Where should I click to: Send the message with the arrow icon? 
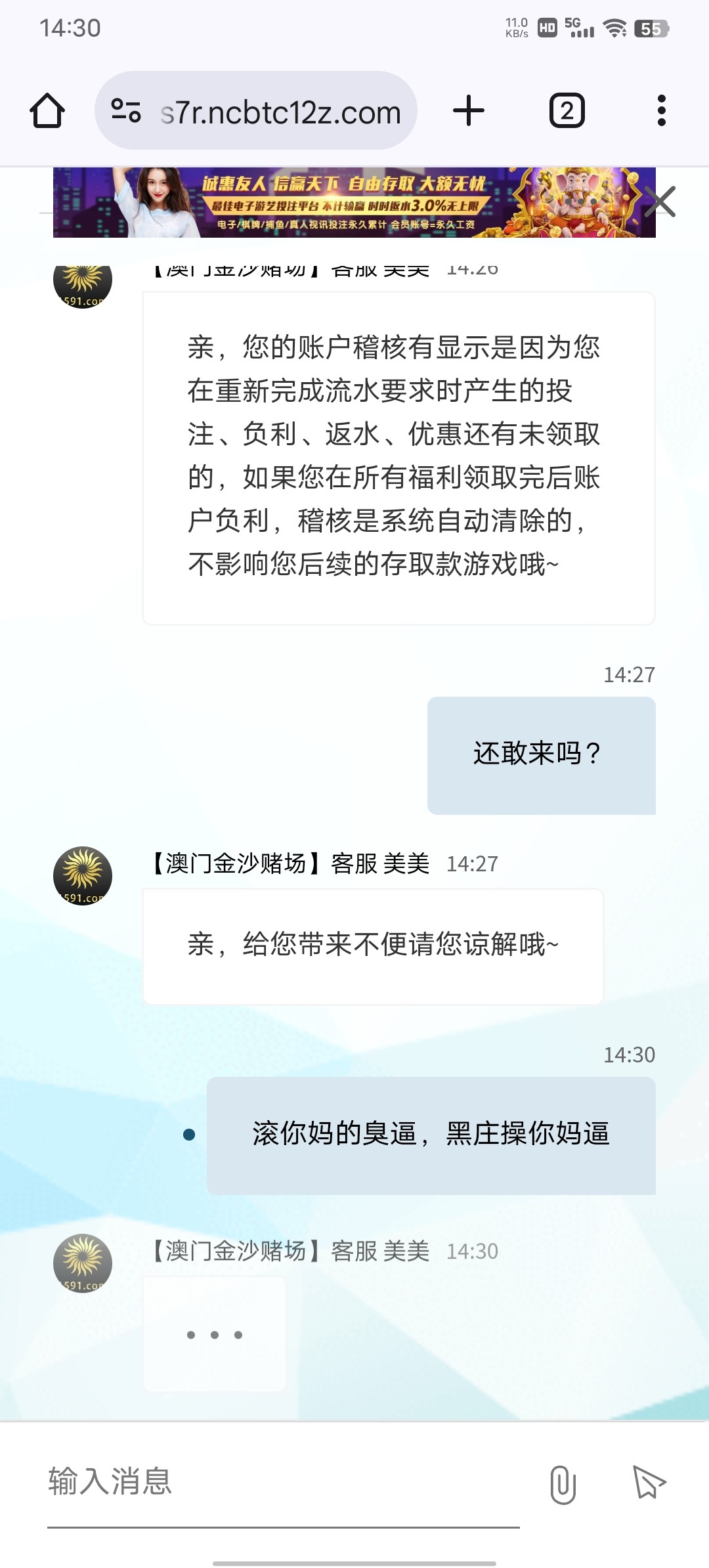coord(649,1483)
